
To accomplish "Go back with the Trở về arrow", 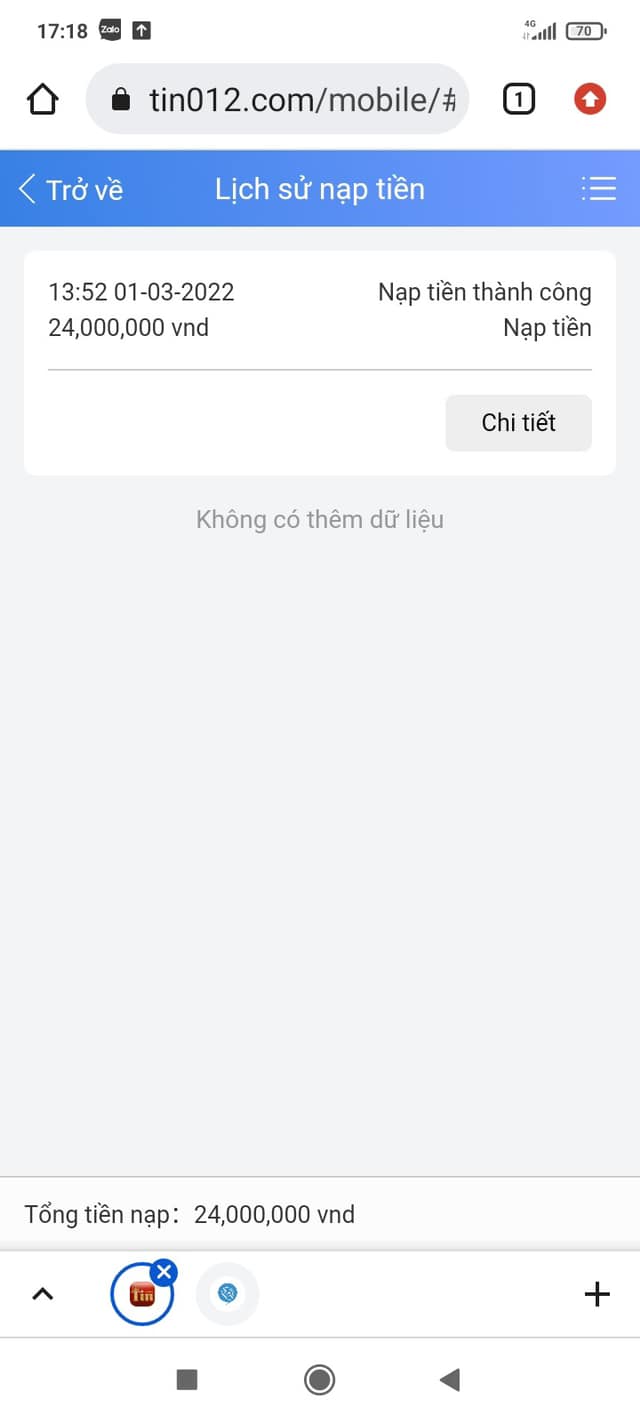I will 70,189.
